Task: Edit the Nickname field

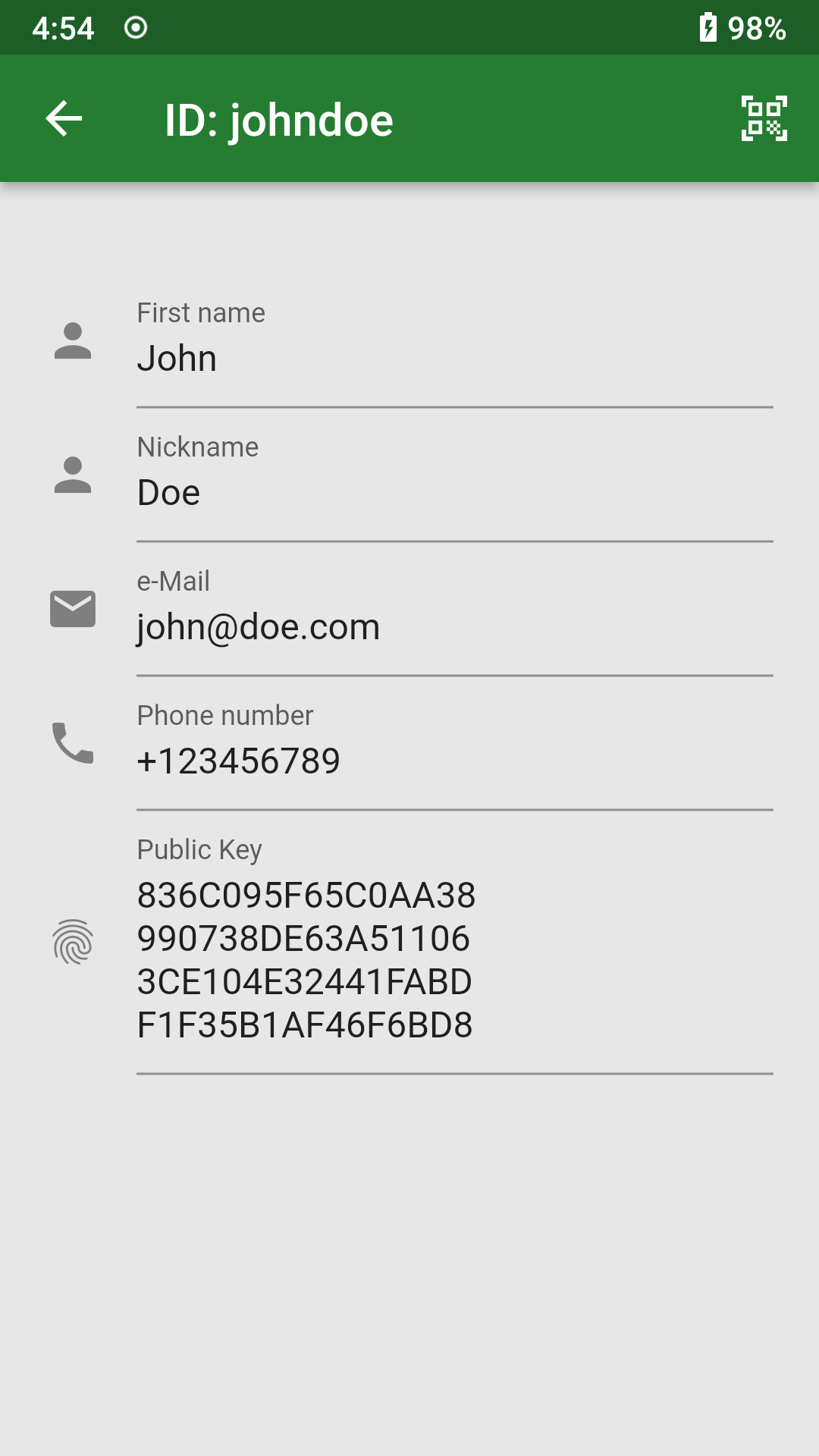Action: coord(453,492)
